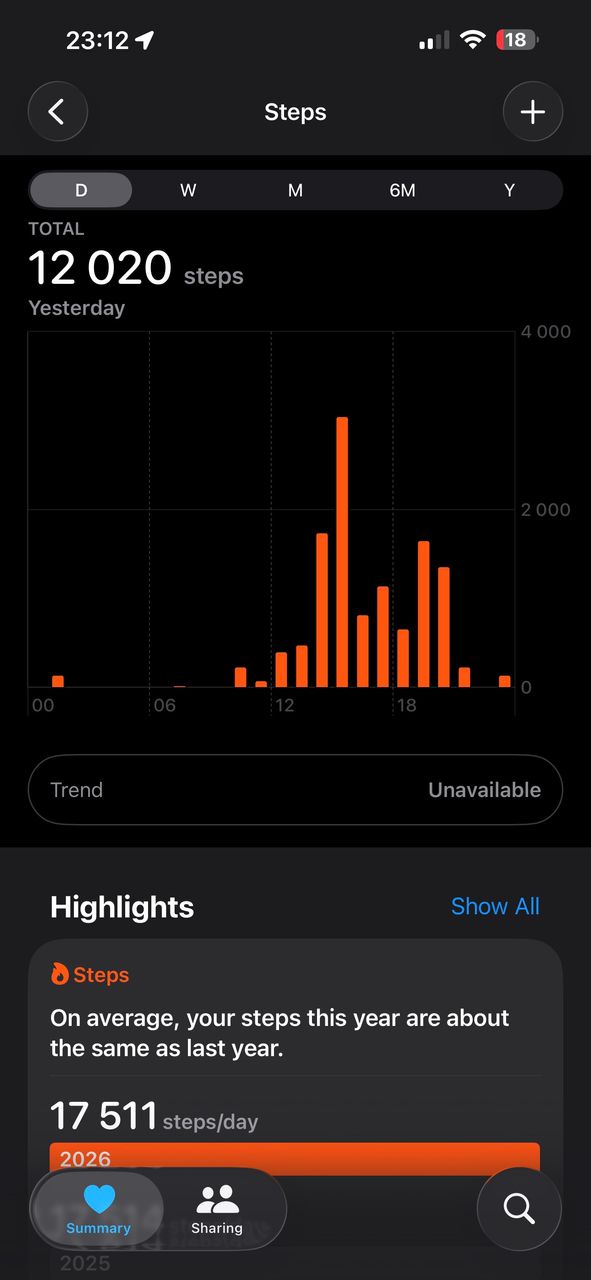This screenshot has height=1280, width=591.
Task: Open search with the magnifier button
Action: [x=519, y=1209]
